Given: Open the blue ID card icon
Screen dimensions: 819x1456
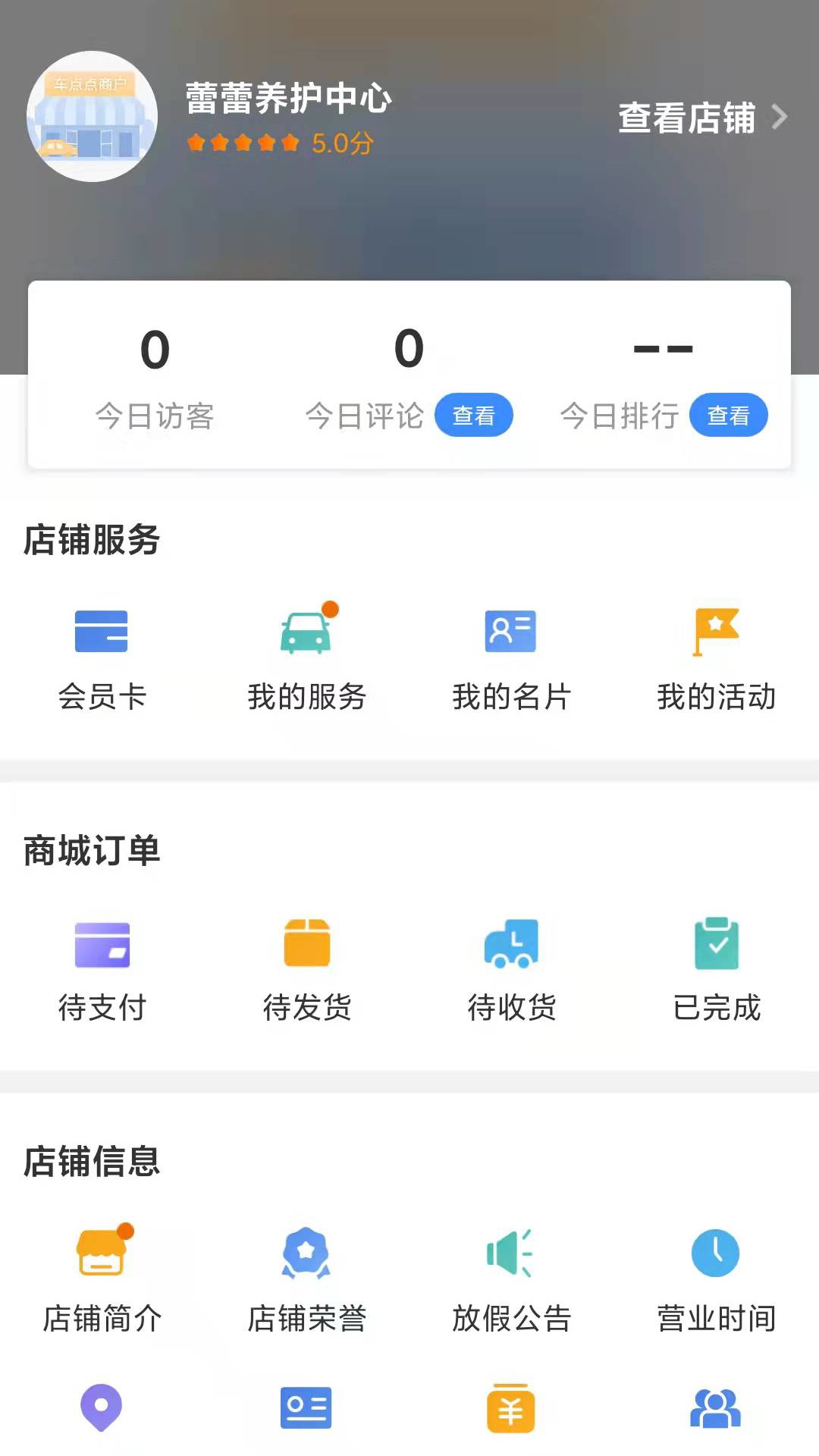Looking at the screenshot, I should coord(306,1408).
